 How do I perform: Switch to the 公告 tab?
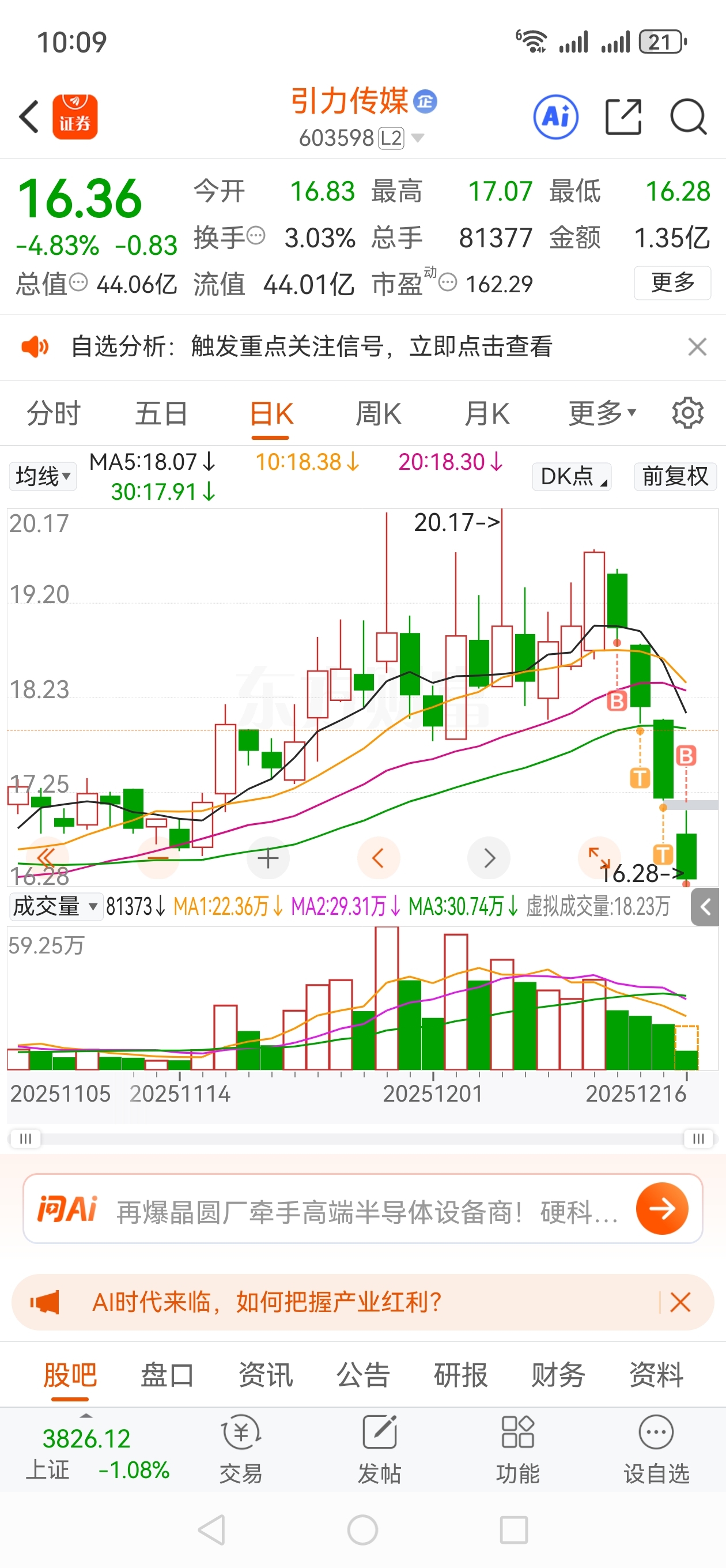pyautogui.click(x=362, y=1374)
